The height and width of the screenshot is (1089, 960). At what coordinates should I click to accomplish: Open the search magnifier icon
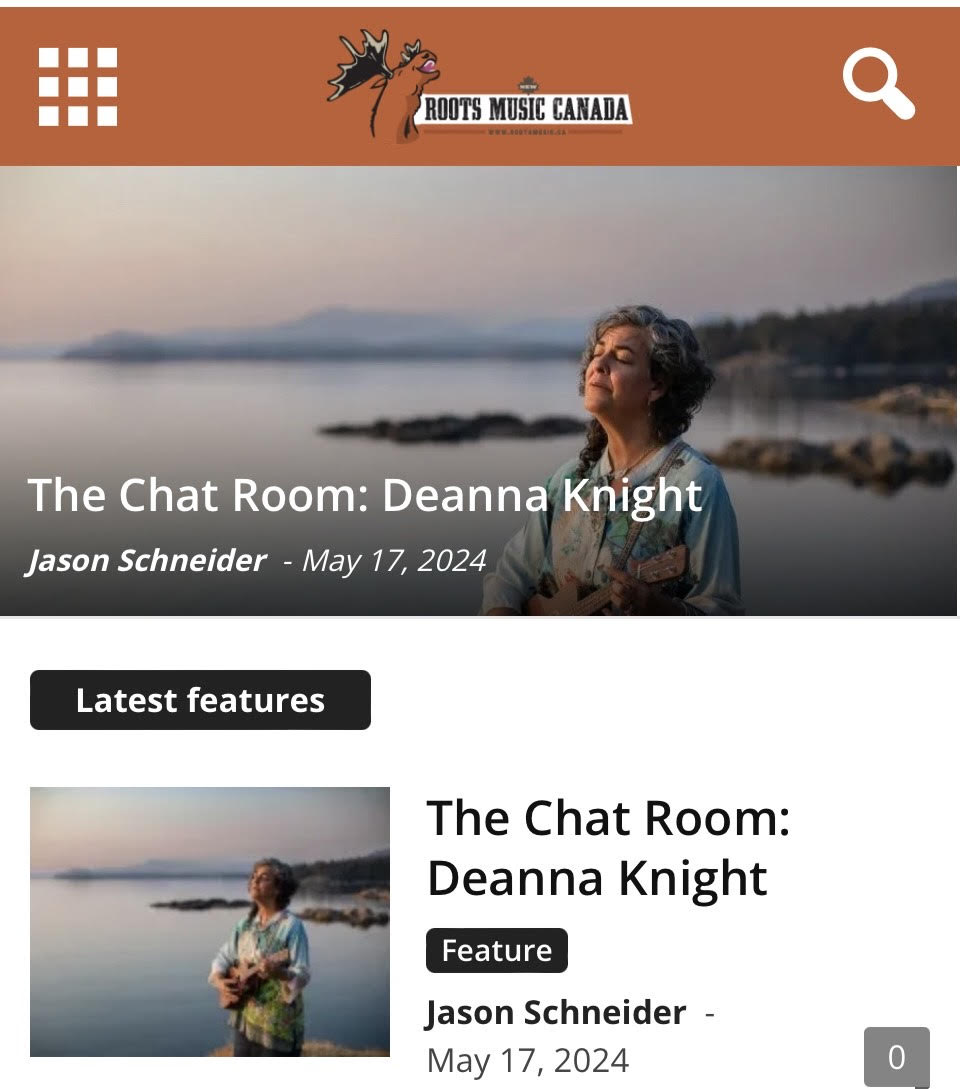878,86
